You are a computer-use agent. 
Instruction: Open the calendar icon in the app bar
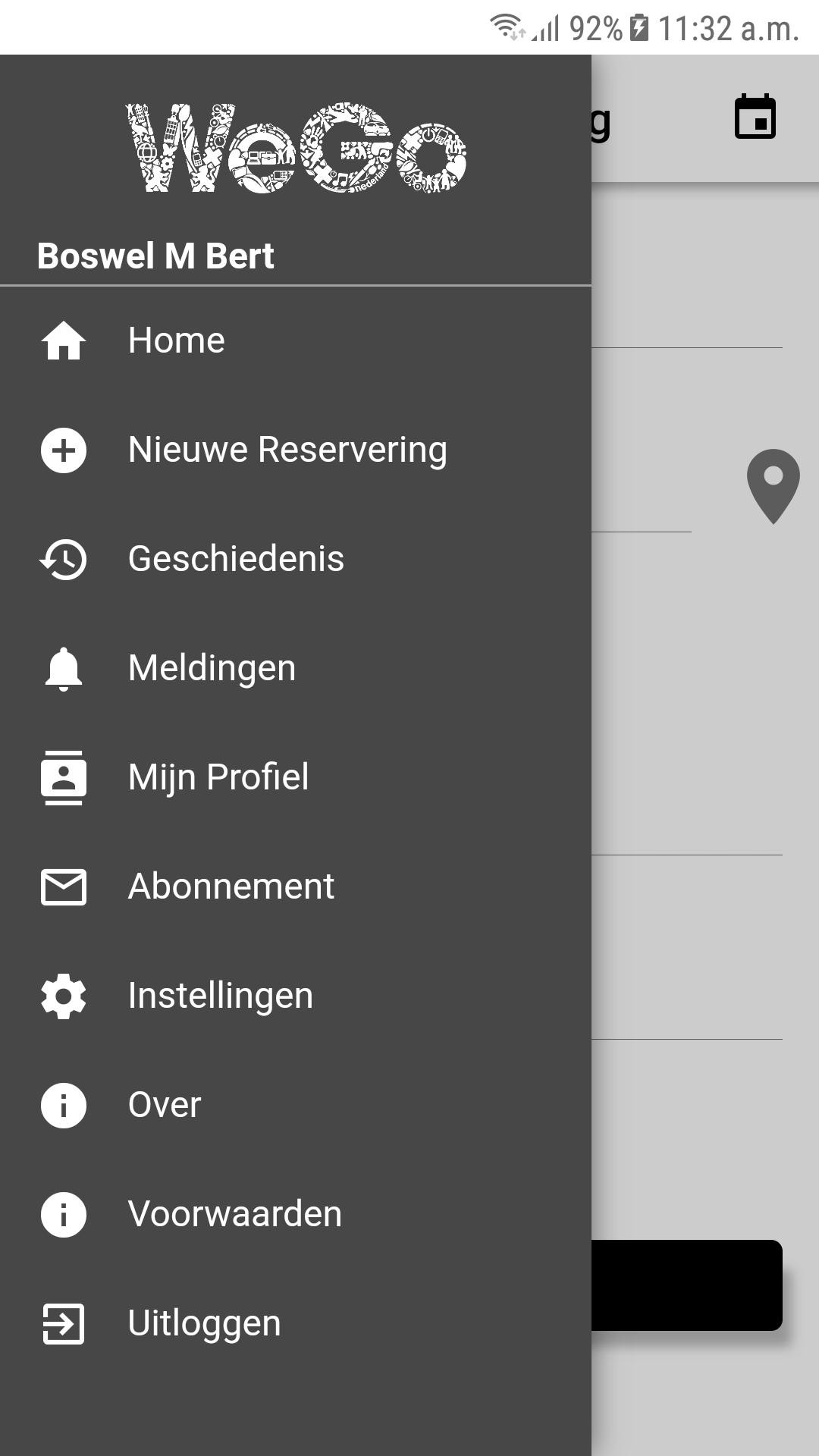click(x=755, y=118)
